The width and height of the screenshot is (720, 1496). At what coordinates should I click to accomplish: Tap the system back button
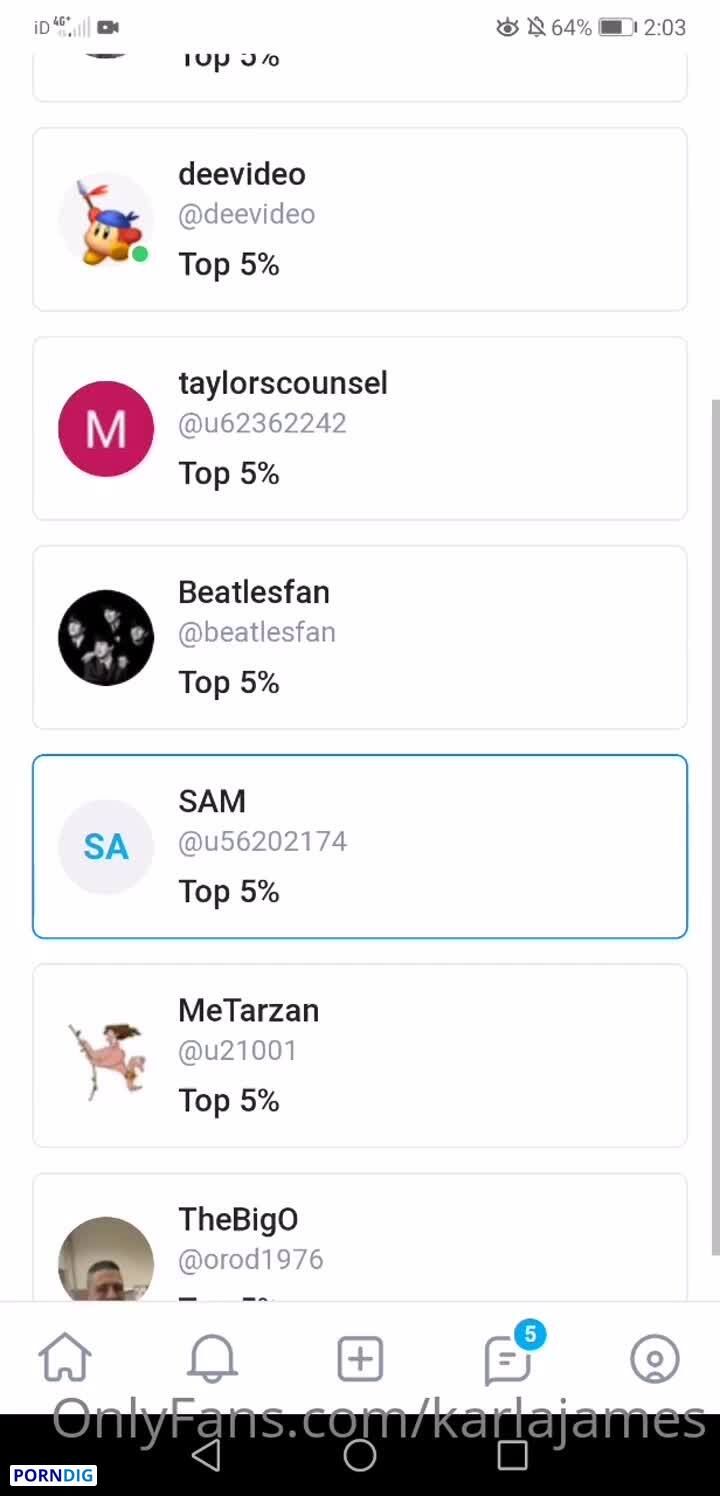[206, 1455]
